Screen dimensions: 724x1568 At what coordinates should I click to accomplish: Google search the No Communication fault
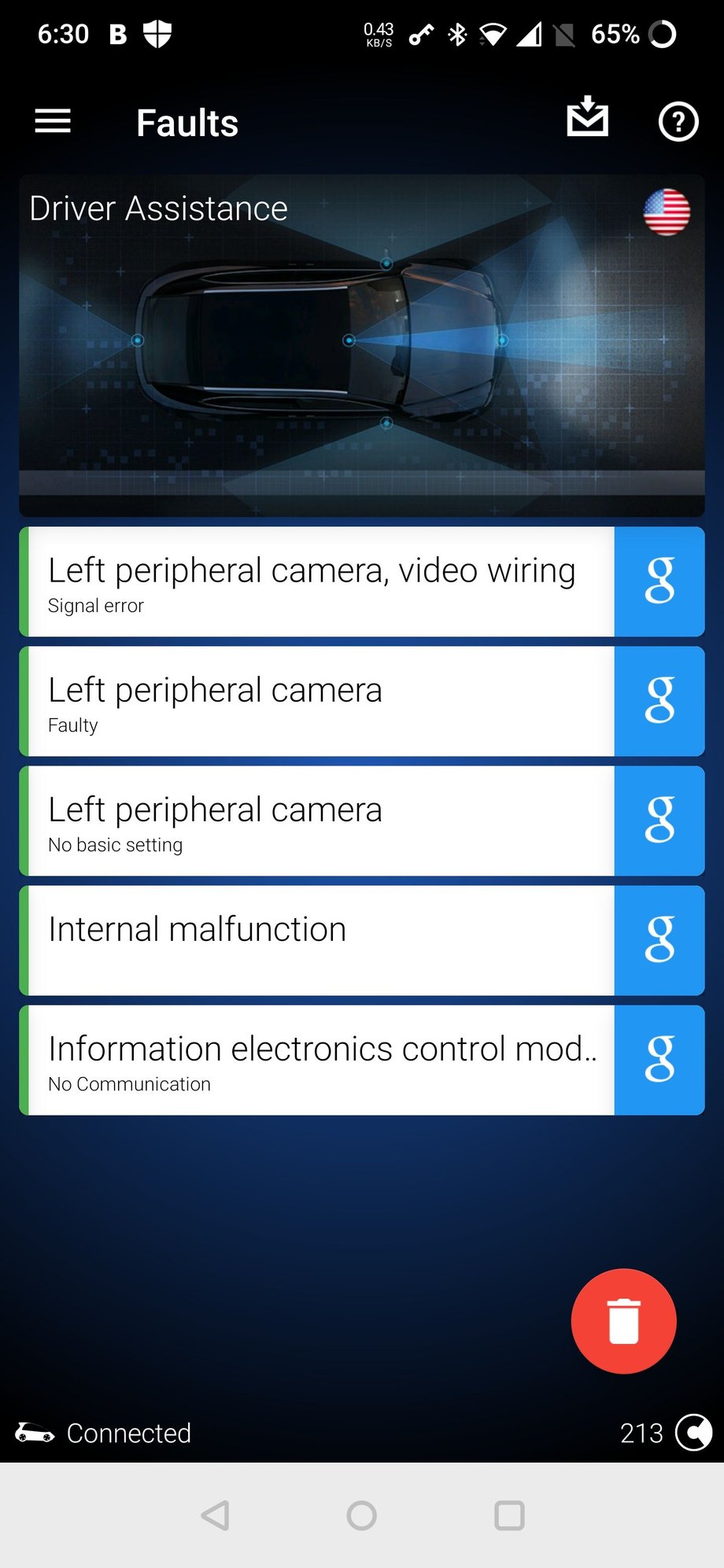[x=659, y=1061]
